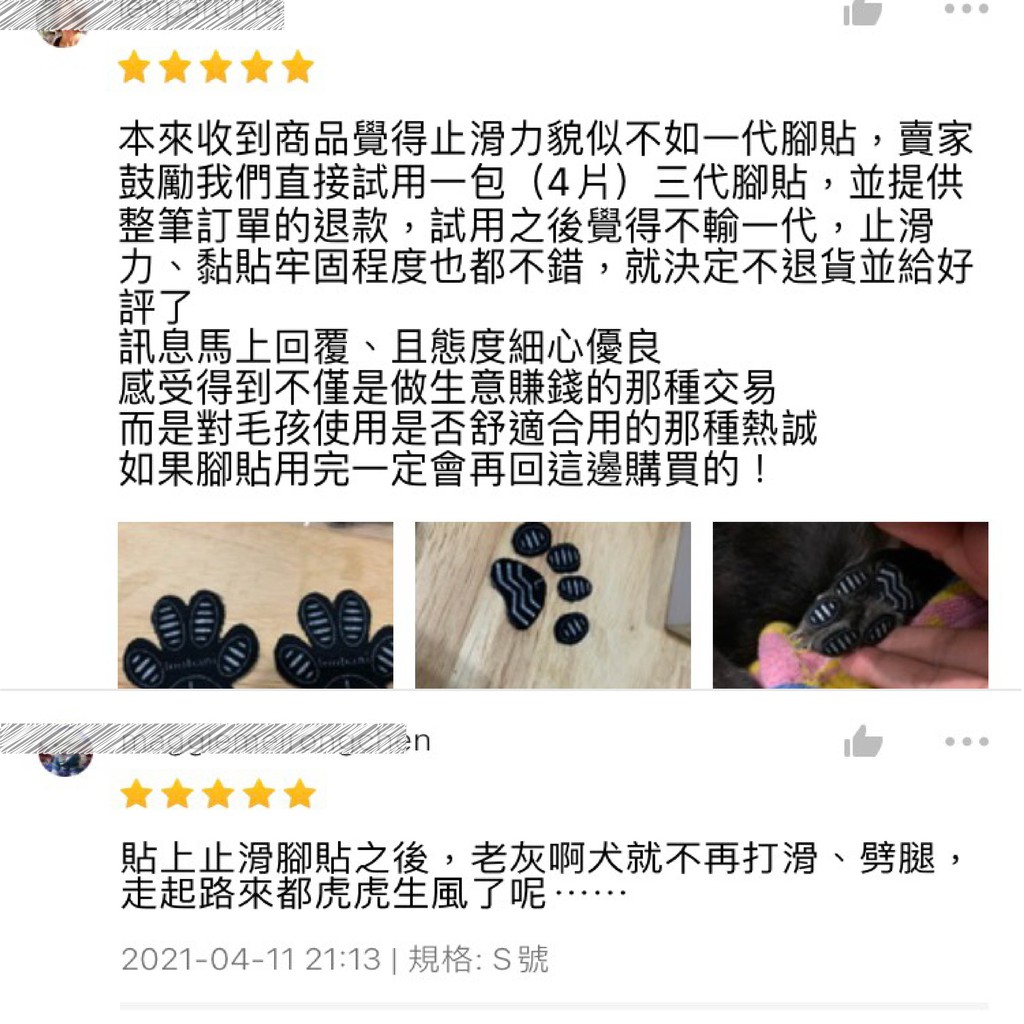Like the review mentioning 三代腳貼

pos(862,12)
